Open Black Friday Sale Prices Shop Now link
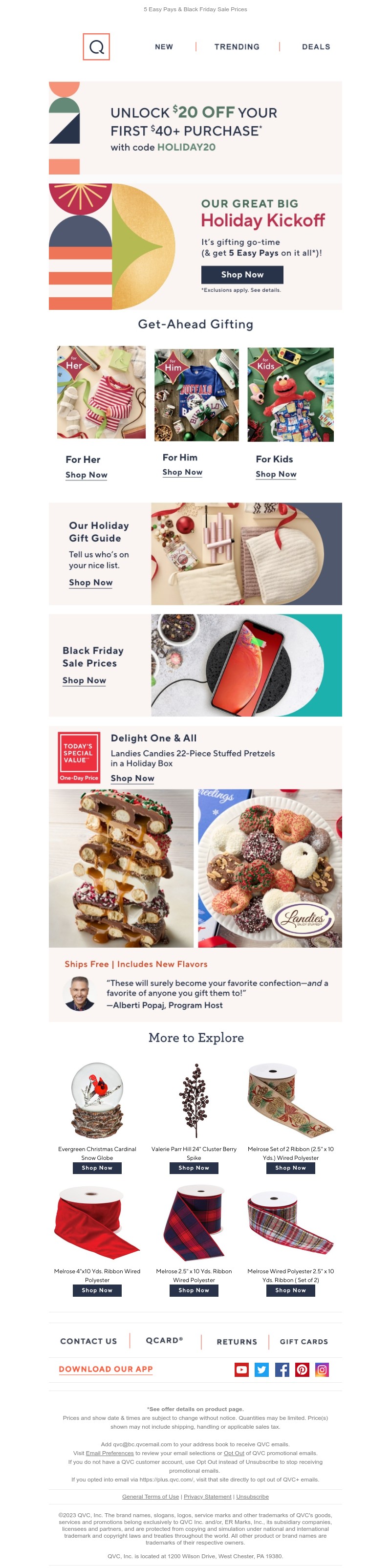 [x=84, y=680]
